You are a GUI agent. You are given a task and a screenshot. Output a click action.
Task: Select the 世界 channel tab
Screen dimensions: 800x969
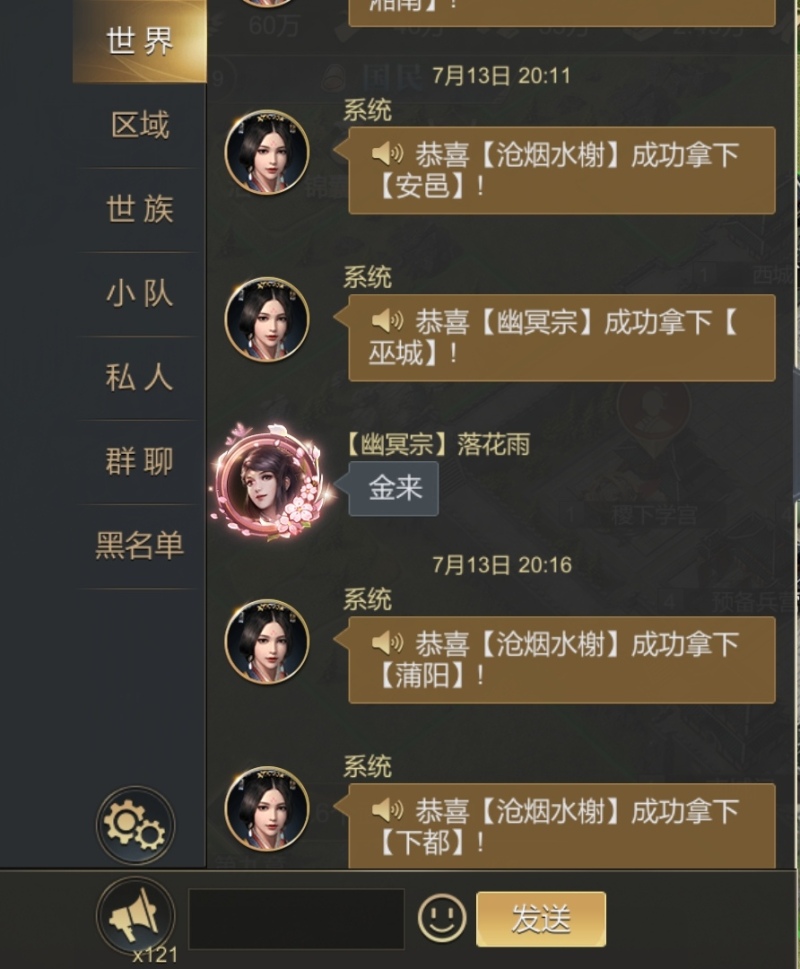[x=140, y=42]
